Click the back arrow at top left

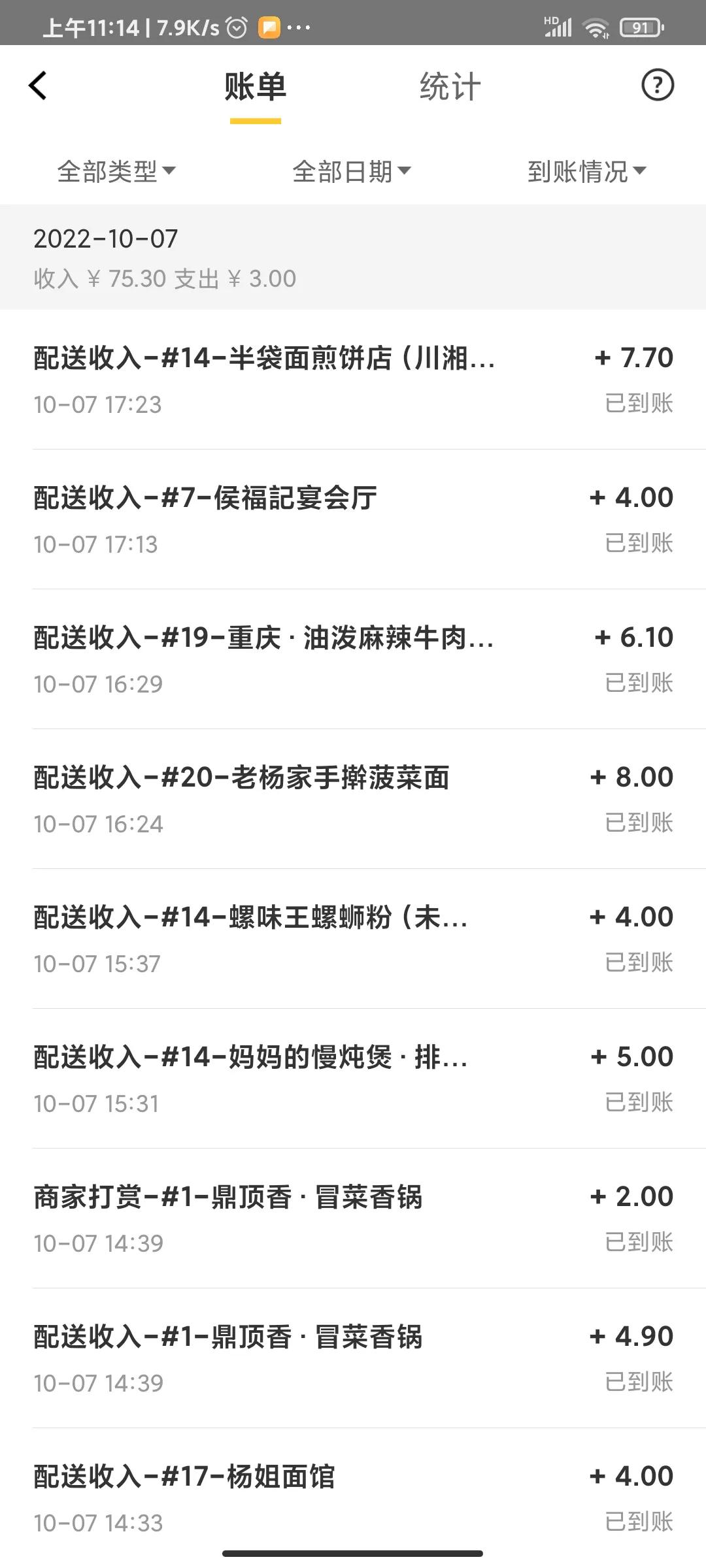(38, 85)
